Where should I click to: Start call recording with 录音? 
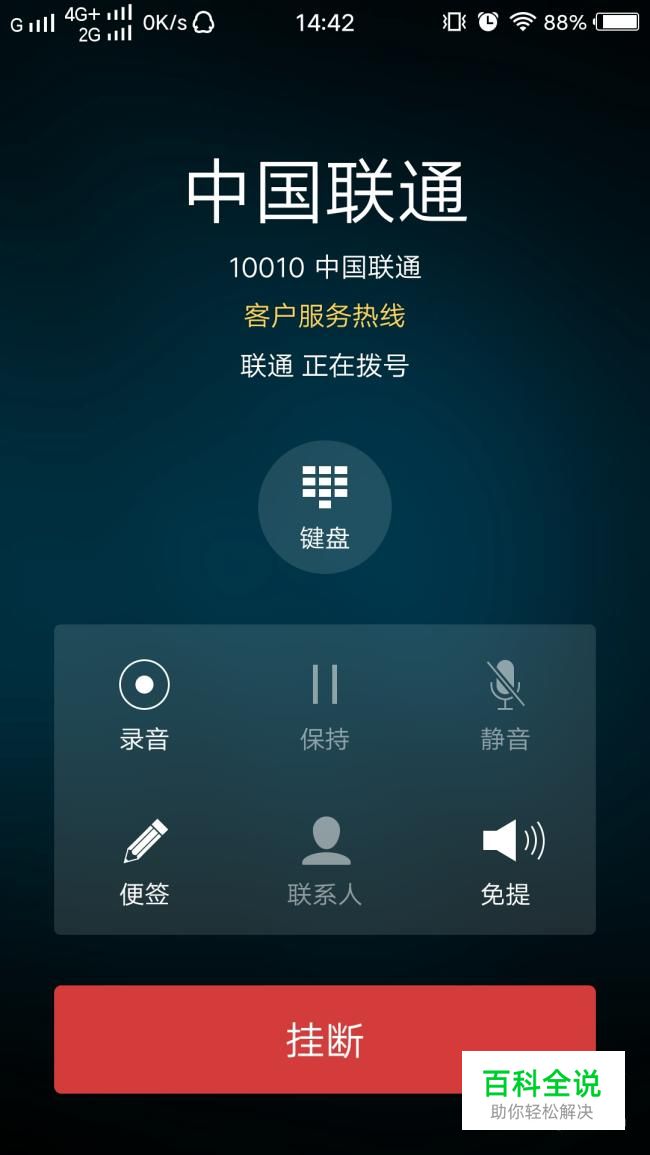(144, 705)
